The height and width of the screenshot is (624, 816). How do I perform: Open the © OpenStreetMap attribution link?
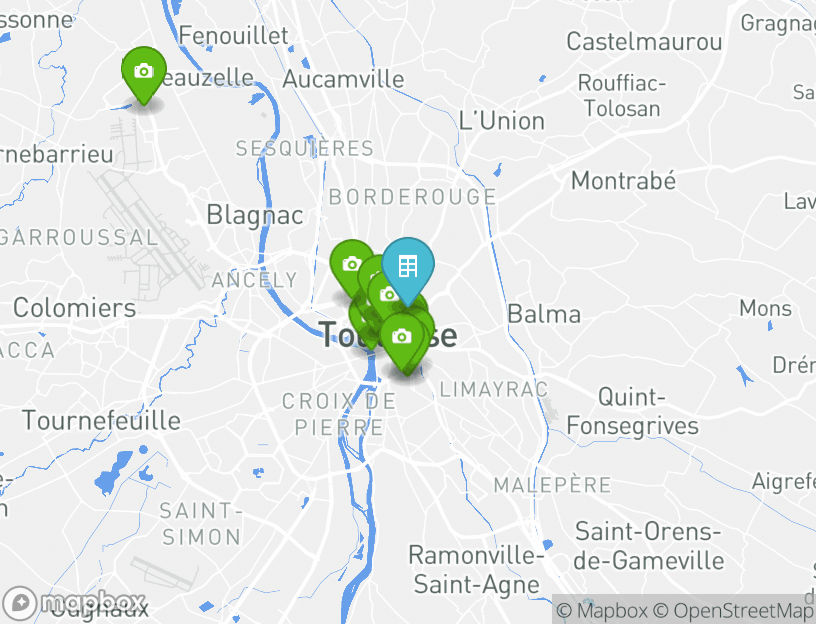pos(734,610)
